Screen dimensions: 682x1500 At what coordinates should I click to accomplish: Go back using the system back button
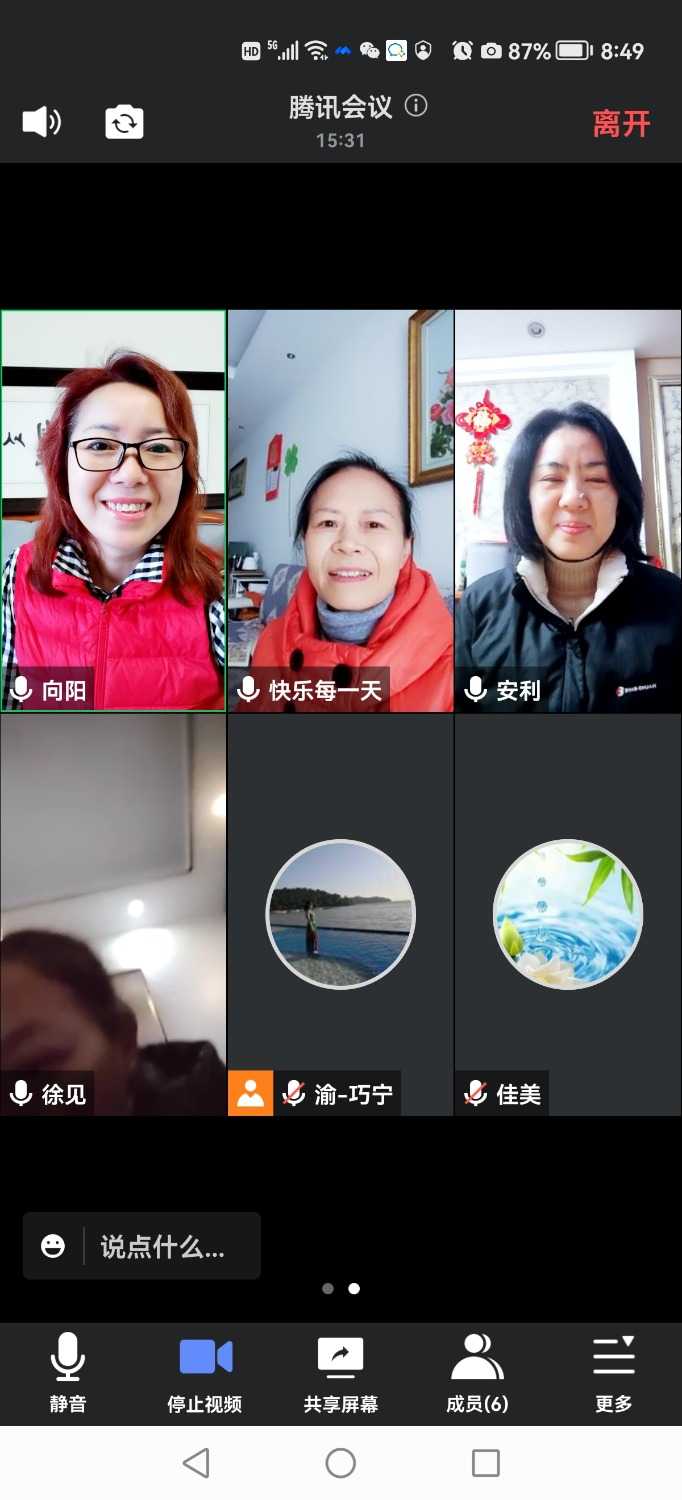pyautogui.click(x=196, y=1463)
